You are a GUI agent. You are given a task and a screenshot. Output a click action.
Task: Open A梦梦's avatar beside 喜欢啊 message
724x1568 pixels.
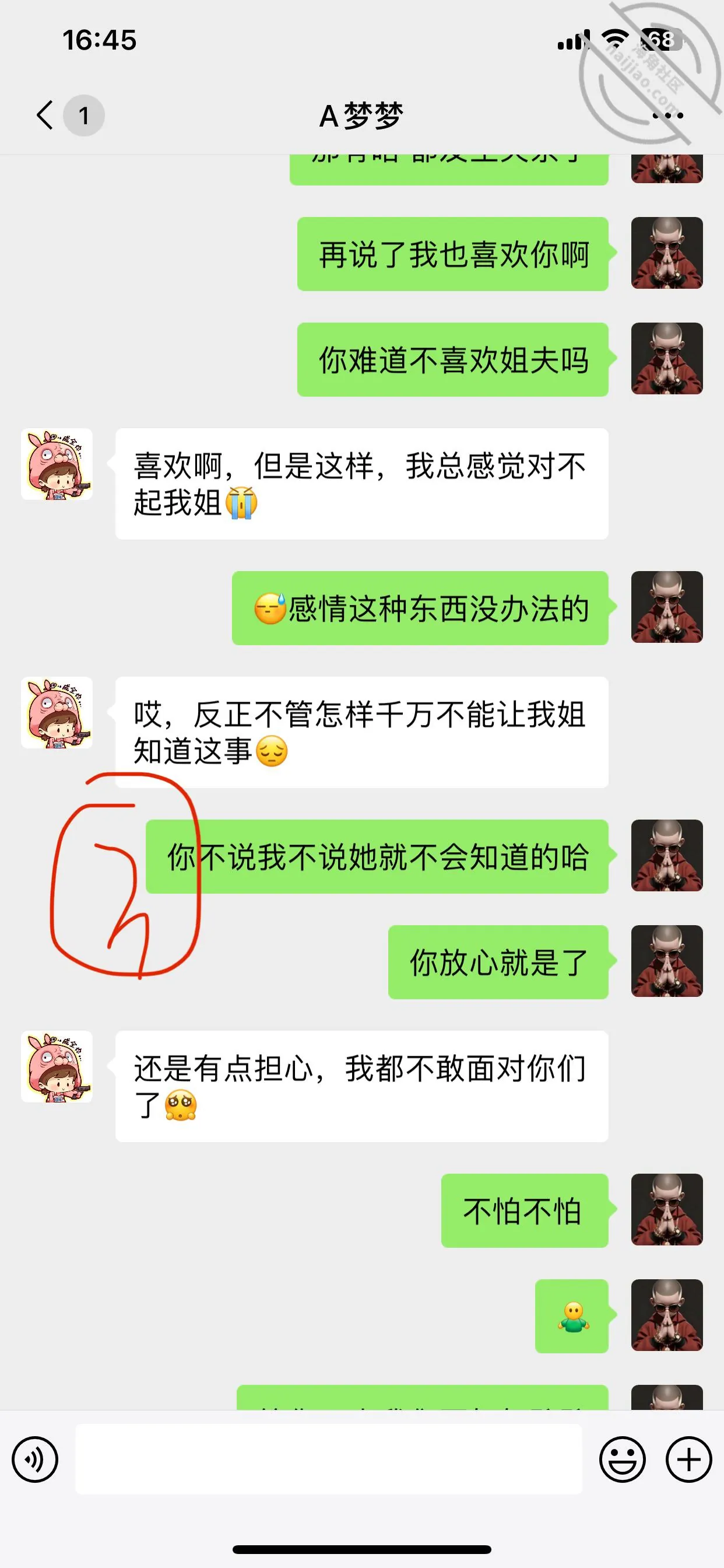(57, 464)
